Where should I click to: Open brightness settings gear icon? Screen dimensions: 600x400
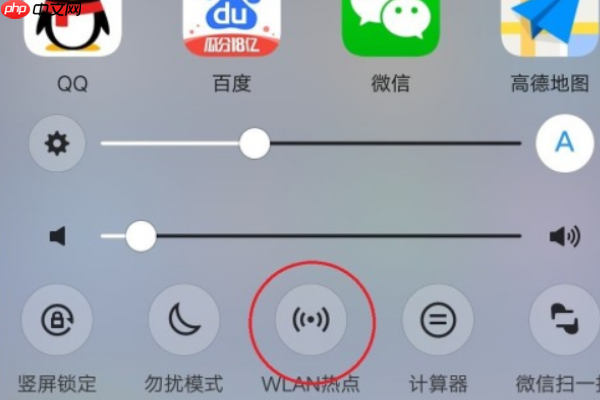coord(58,144)
